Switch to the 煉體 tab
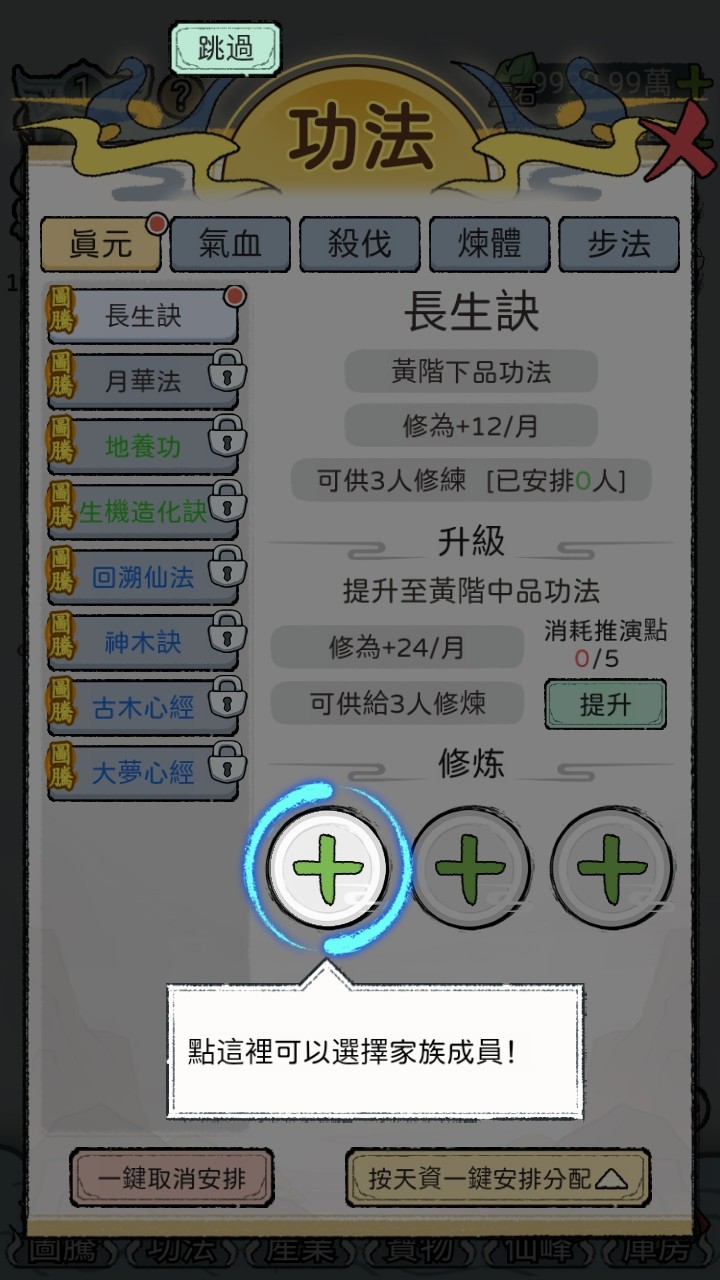 (489, 245)
